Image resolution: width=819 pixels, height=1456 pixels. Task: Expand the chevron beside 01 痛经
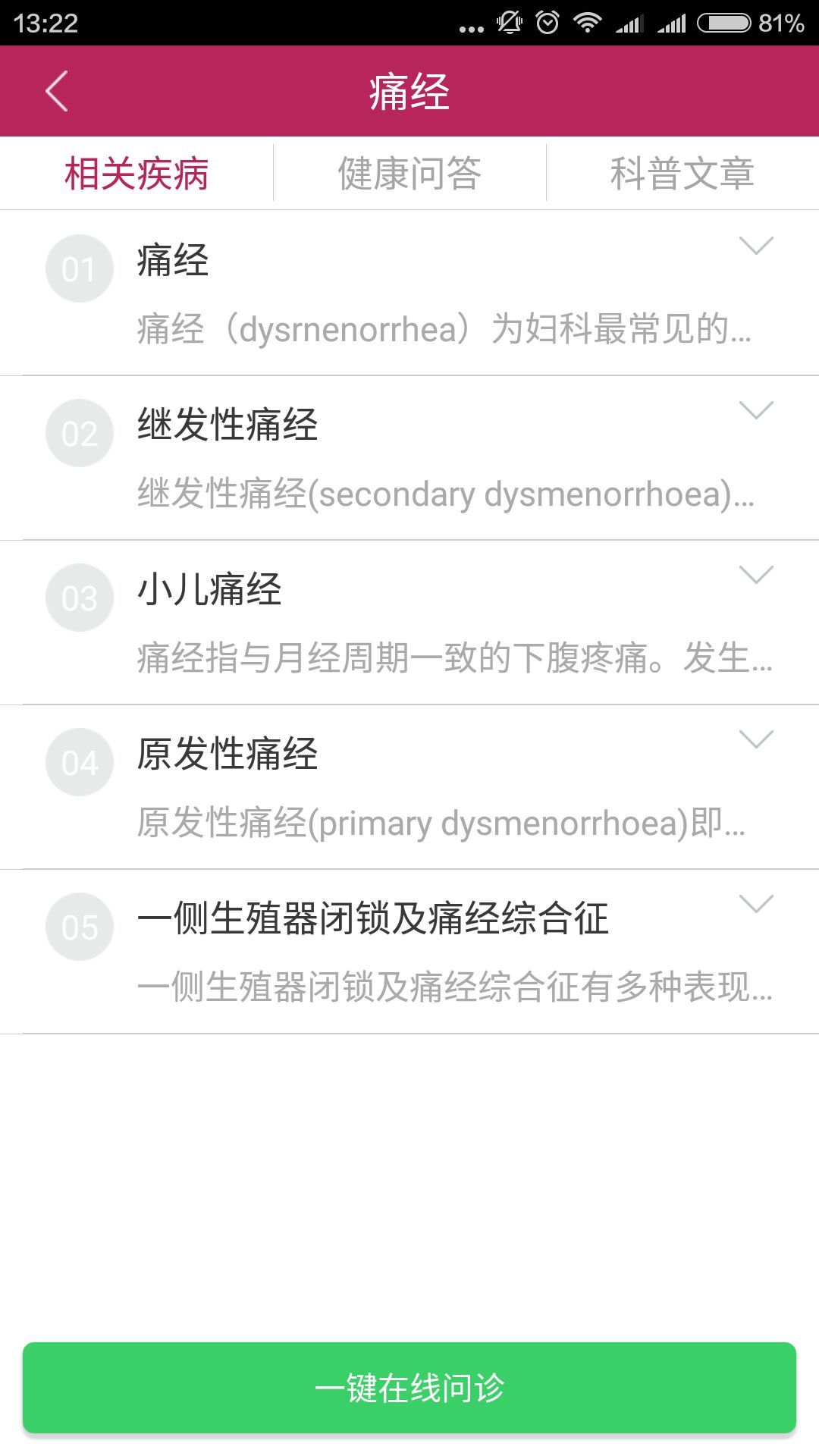point(756,246)
